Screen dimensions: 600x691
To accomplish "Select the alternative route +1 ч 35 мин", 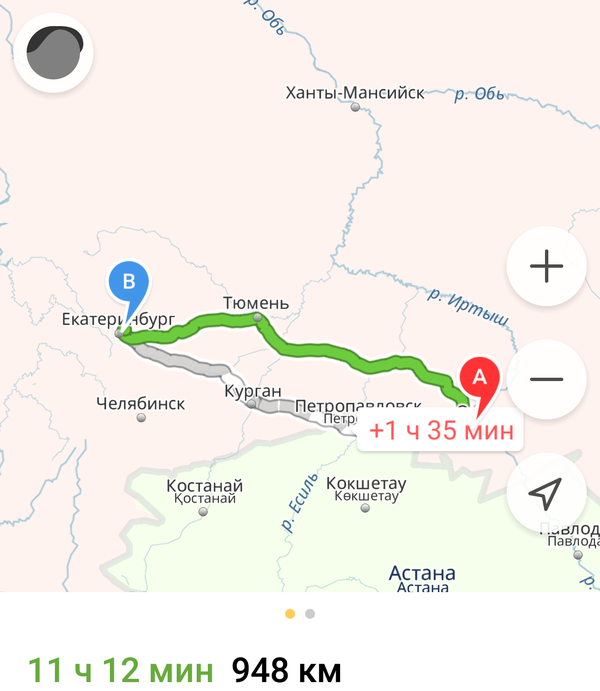I will coord(441,432).
